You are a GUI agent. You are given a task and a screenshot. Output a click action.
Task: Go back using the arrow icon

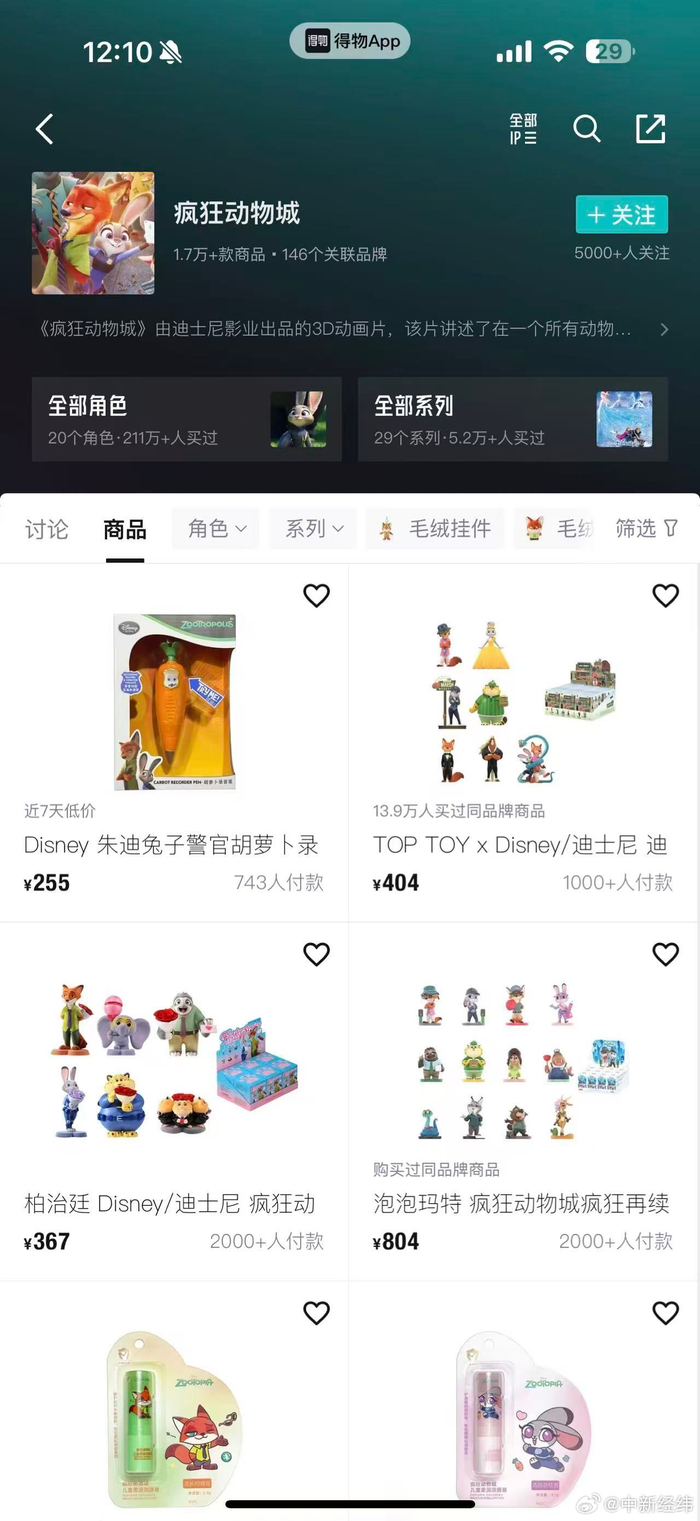coord(44,129)
